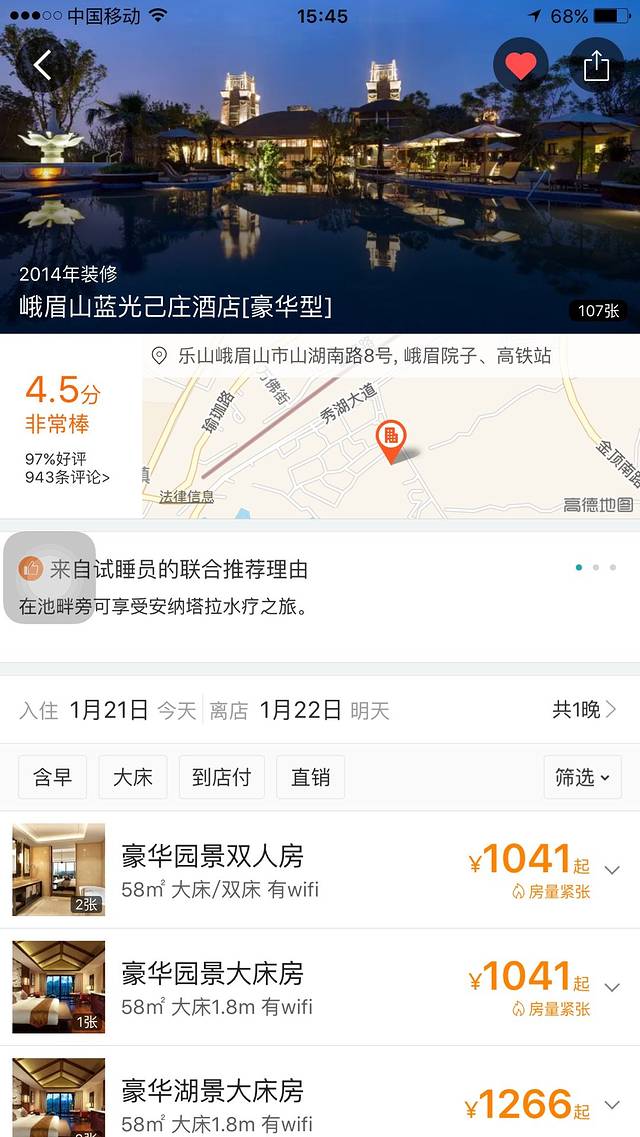Change check-out date 1月22日
640x1137 pixels.
pyautogui.click(x=300, y=710)
